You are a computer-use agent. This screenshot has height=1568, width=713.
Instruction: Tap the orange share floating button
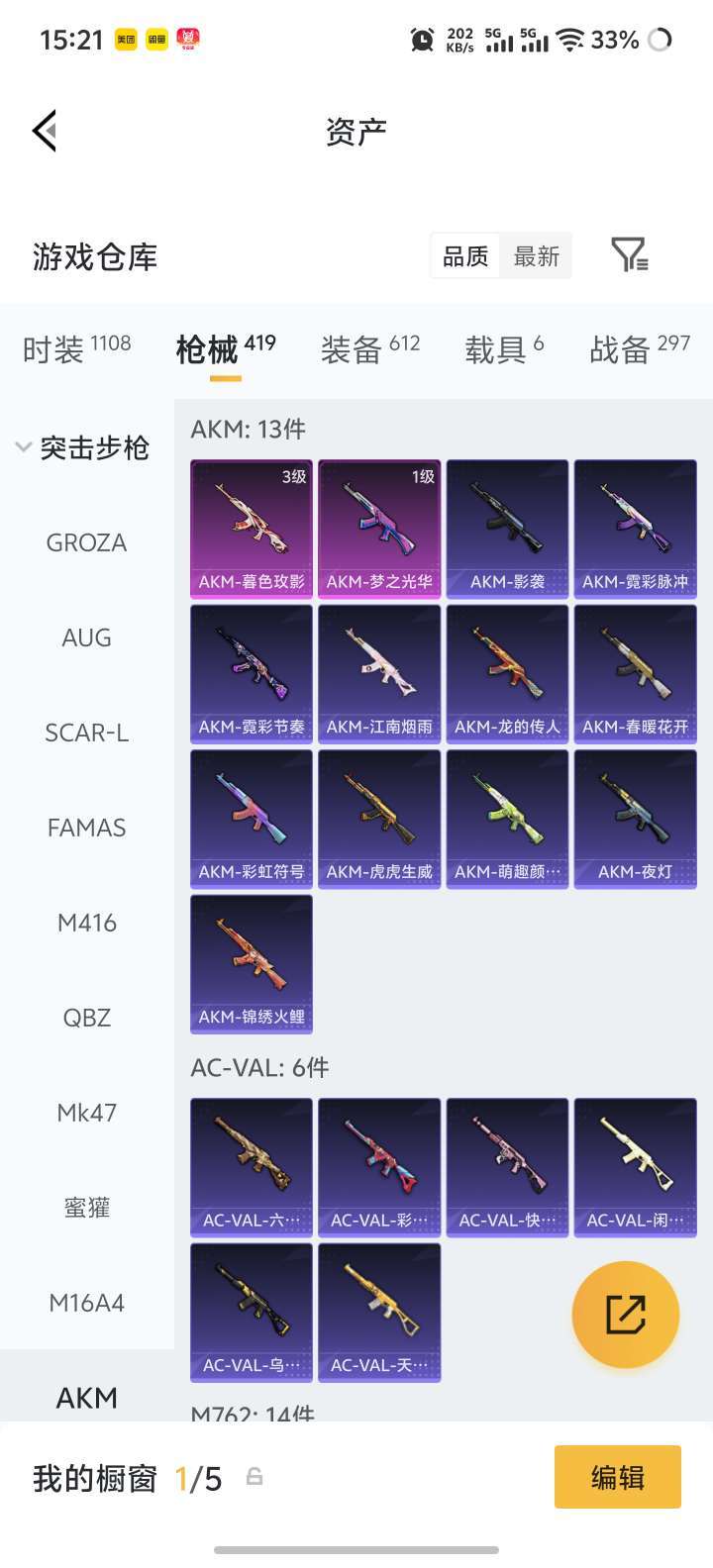point(625,1314)
